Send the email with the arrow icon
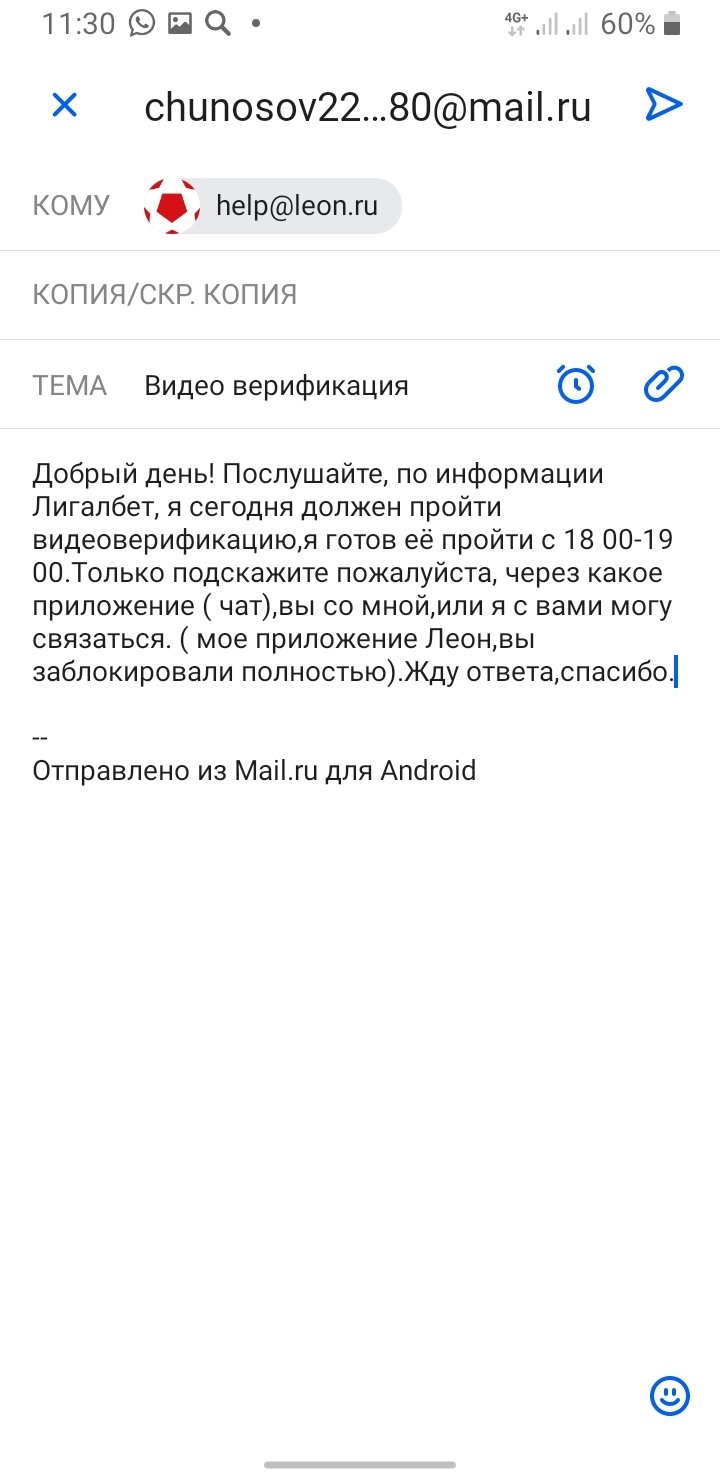720x1480 pixels. coord(663,104)
